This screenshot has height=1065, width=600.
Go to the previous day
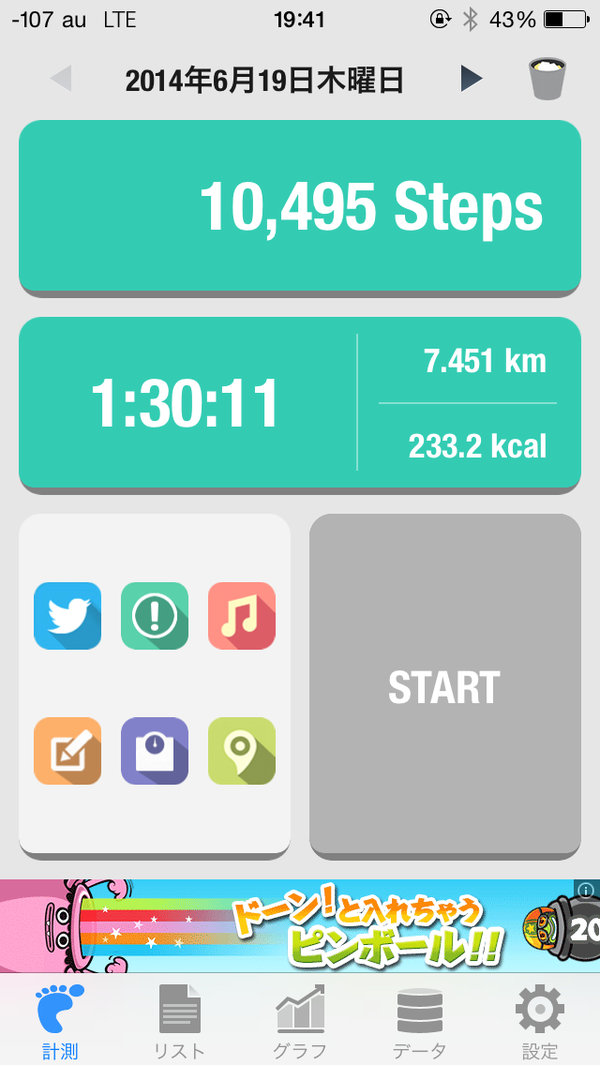coord(62,79)
